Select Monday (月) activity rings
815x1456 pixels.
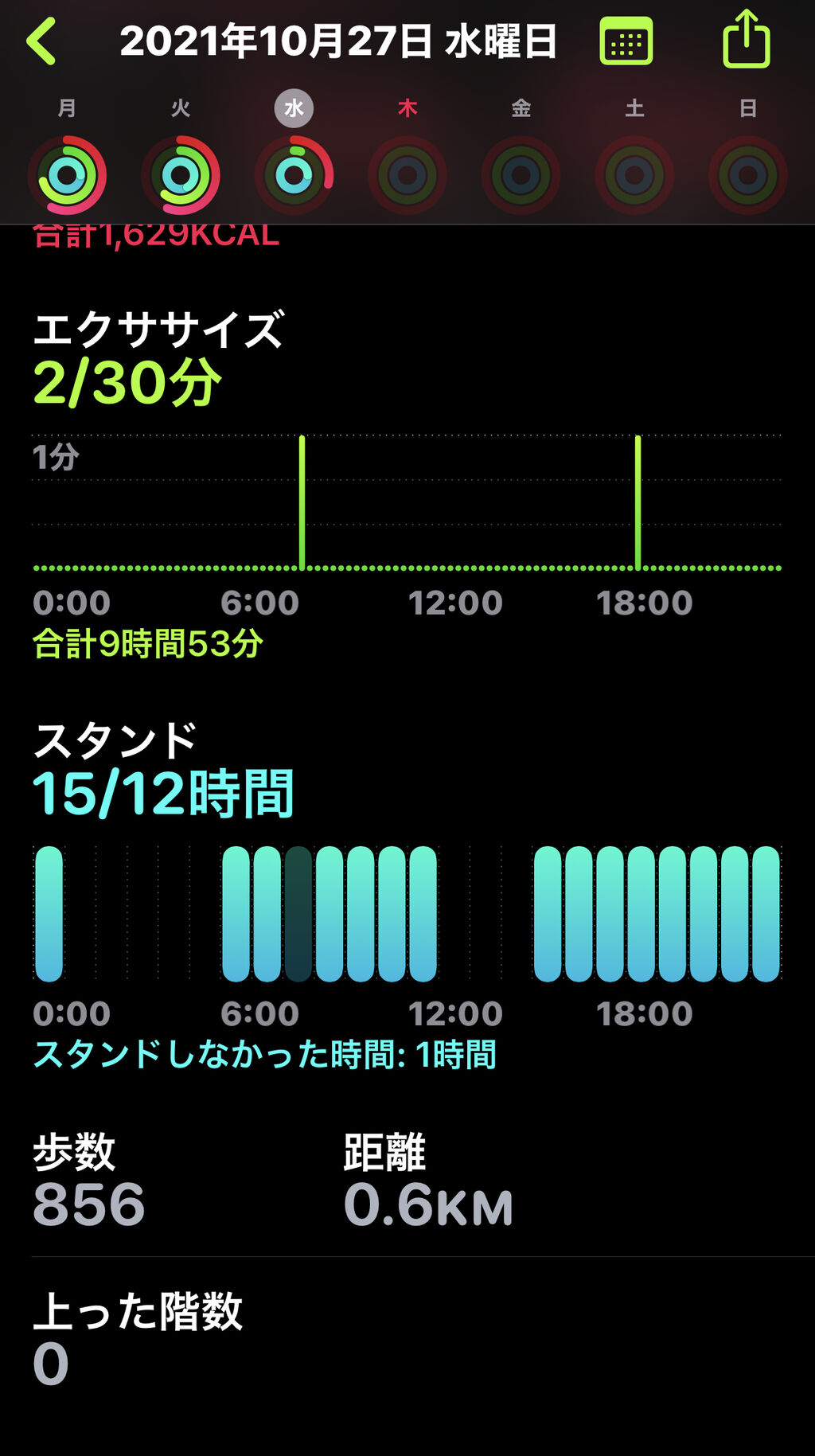point(68,175)
